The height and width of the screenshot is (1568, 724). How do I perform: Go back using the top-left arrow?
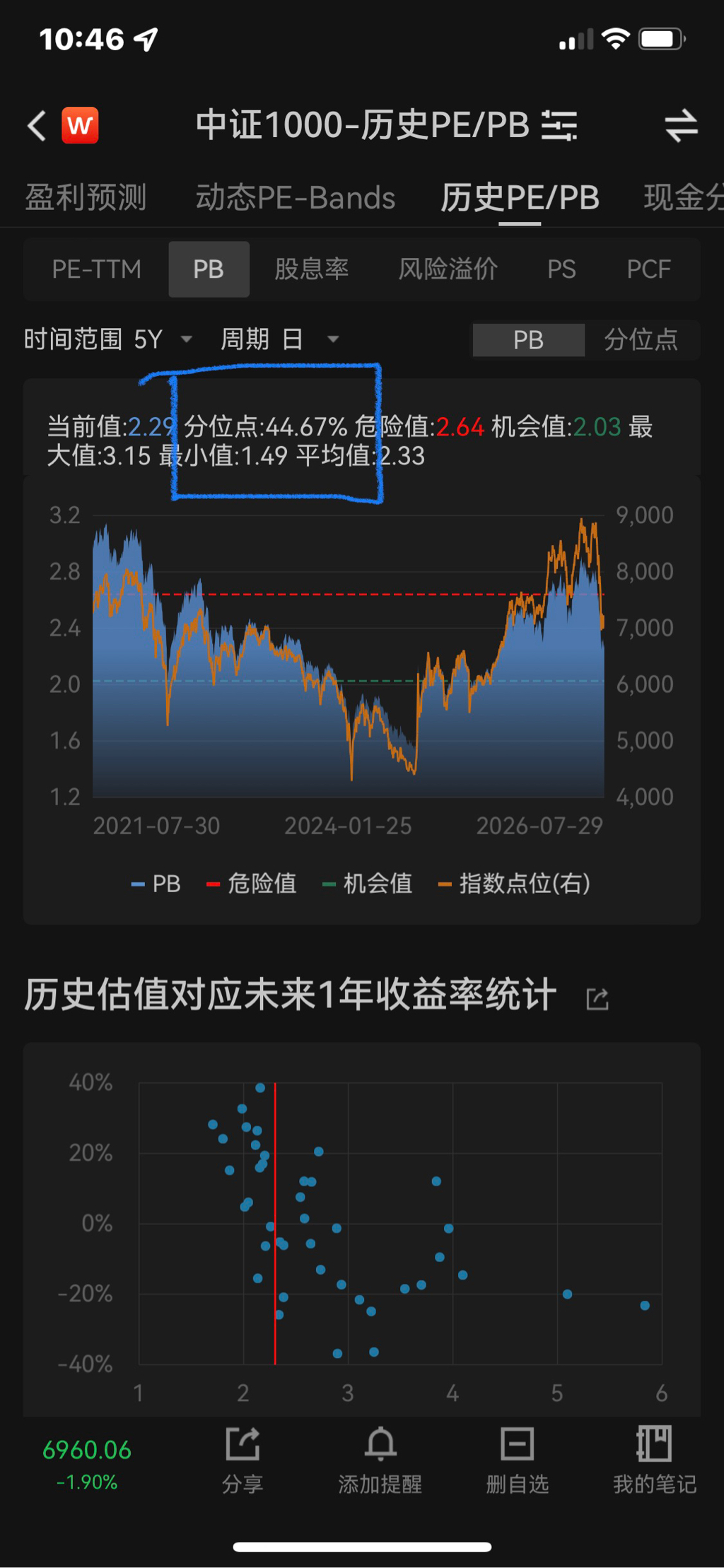coord(37,127)
